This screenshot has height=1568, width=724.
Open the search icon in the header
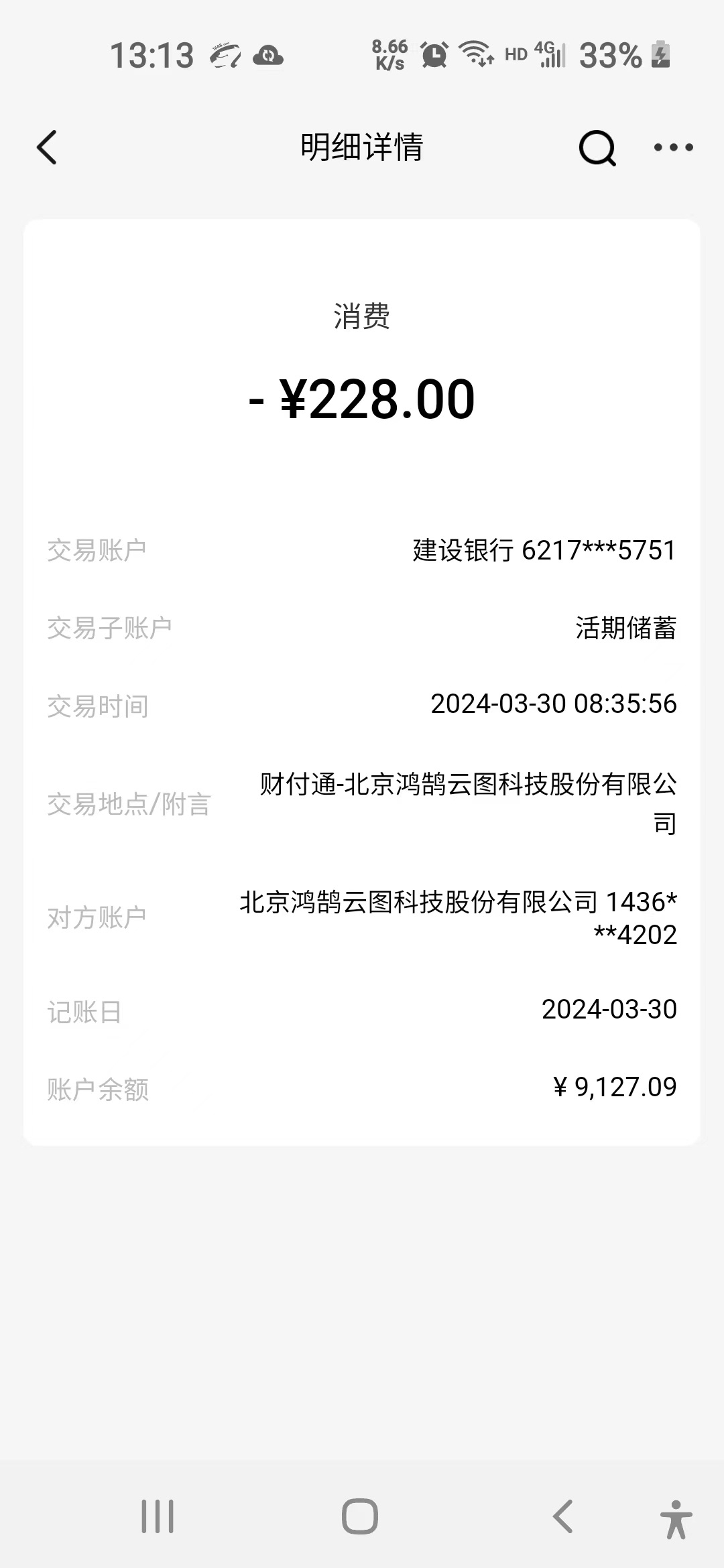[x=597, y=147]
